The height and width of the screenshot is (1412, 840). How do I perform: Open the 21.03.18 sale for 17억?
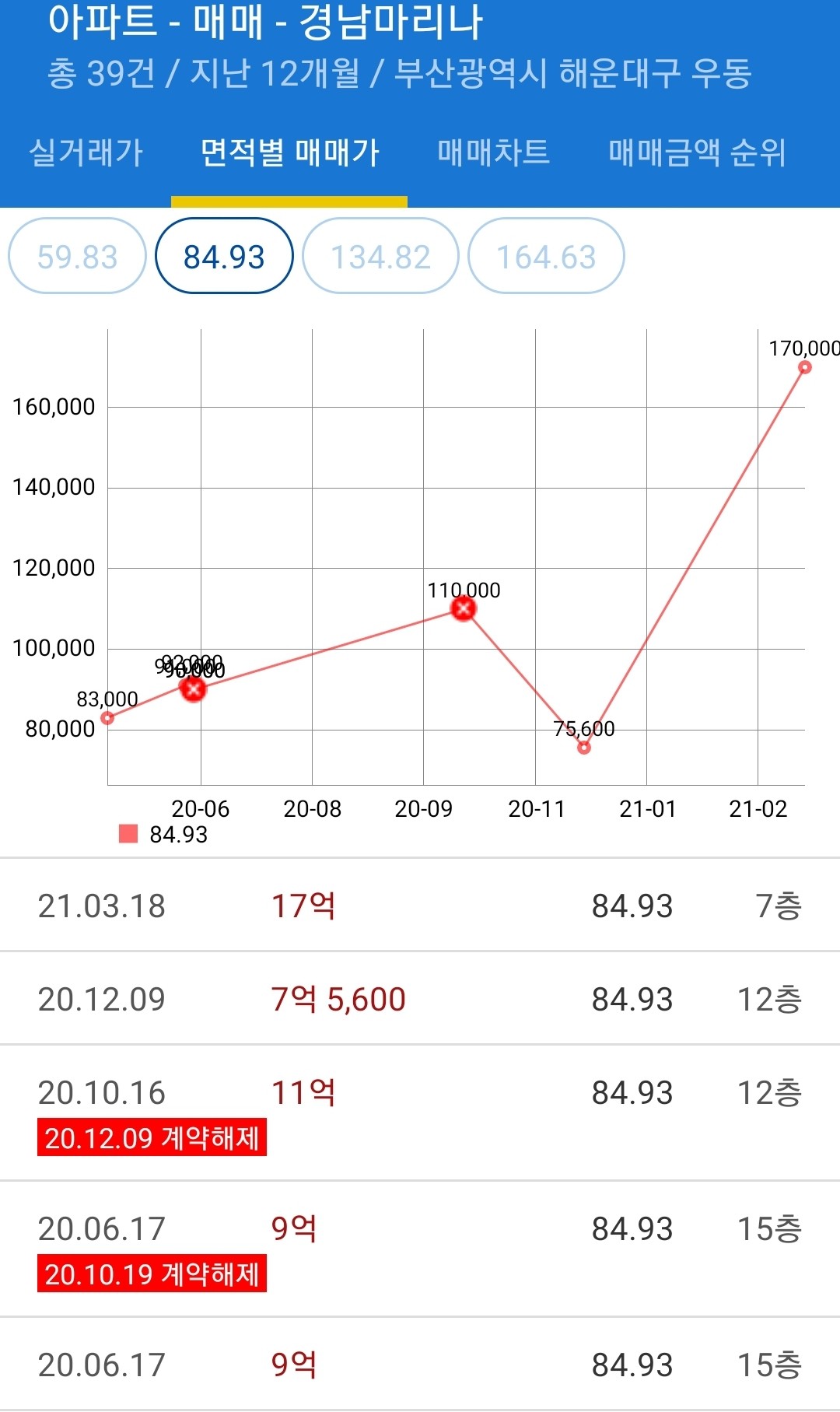click(420, 906)
